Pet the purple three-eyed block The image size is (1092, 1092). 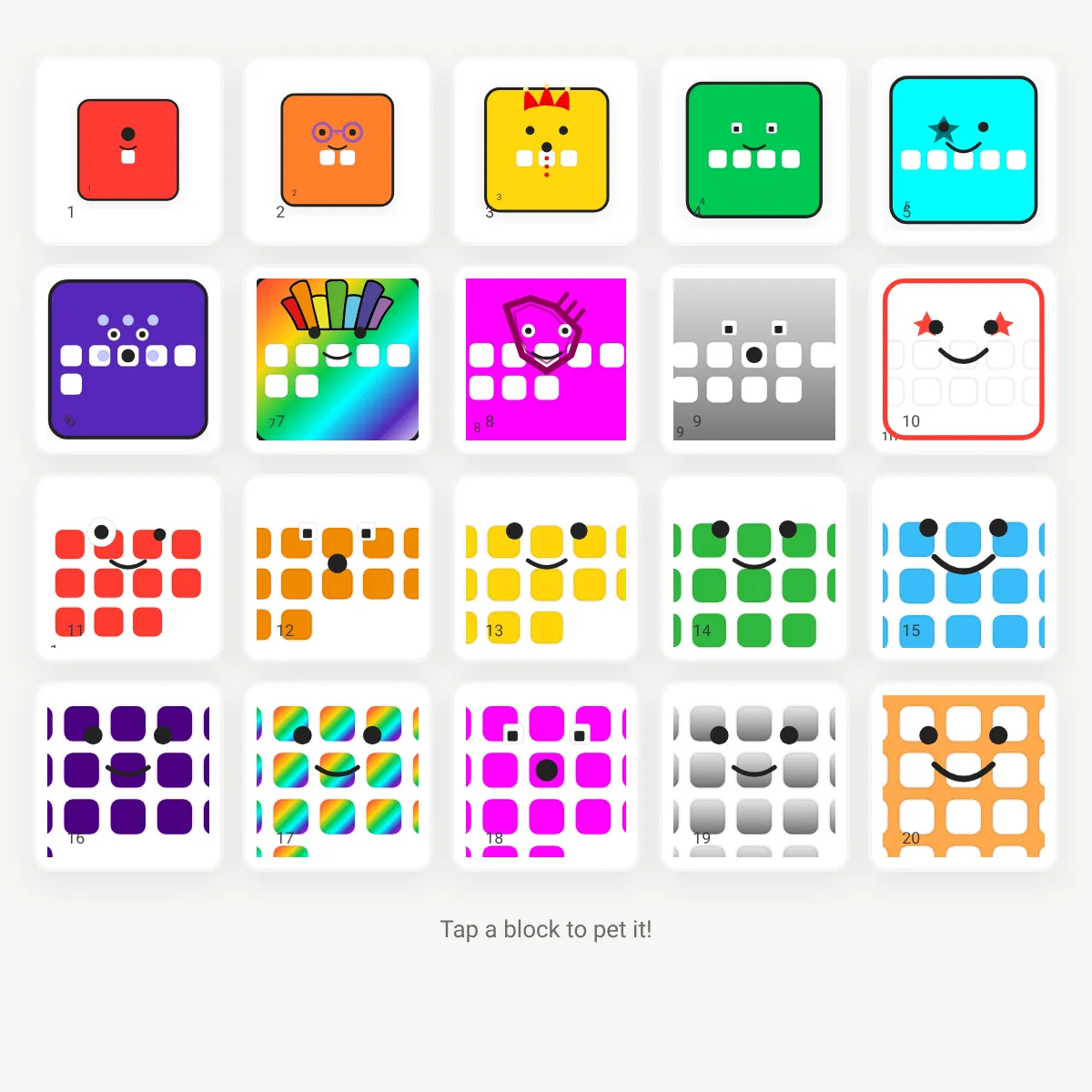[128, 359]
